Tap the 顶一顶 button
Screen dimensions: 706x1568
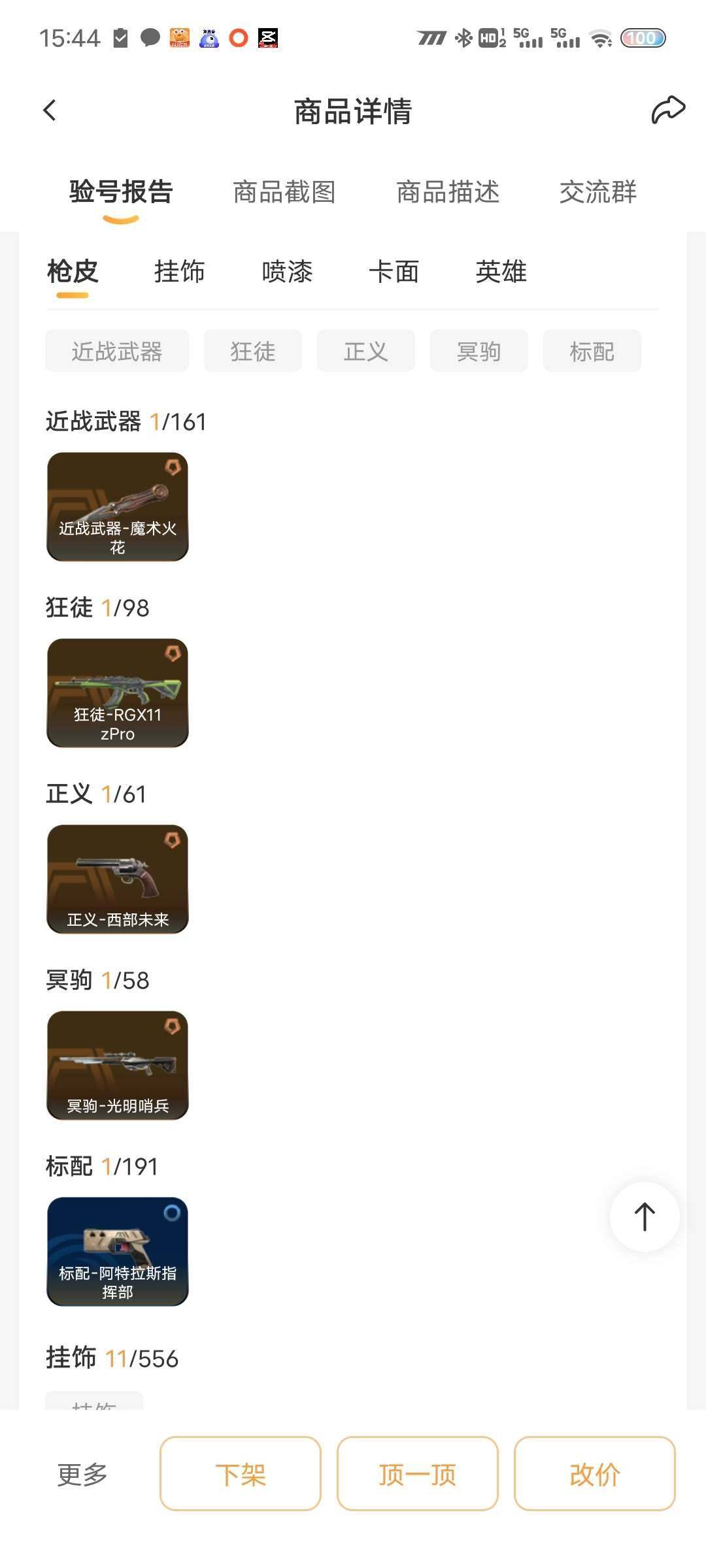click(x=418, y=1475)
